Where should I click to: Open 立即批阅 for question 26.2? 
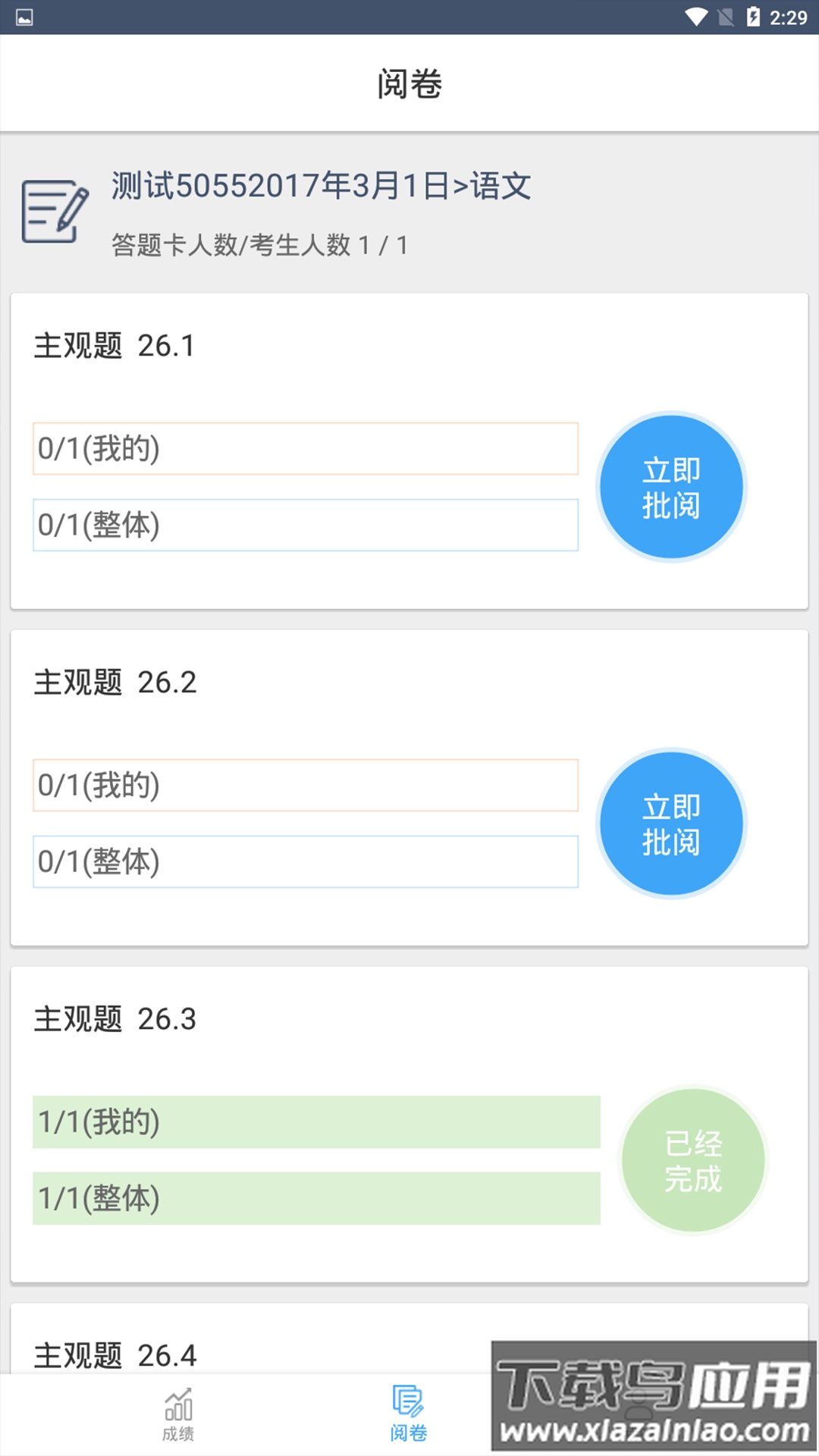click(x=672, y=824)
